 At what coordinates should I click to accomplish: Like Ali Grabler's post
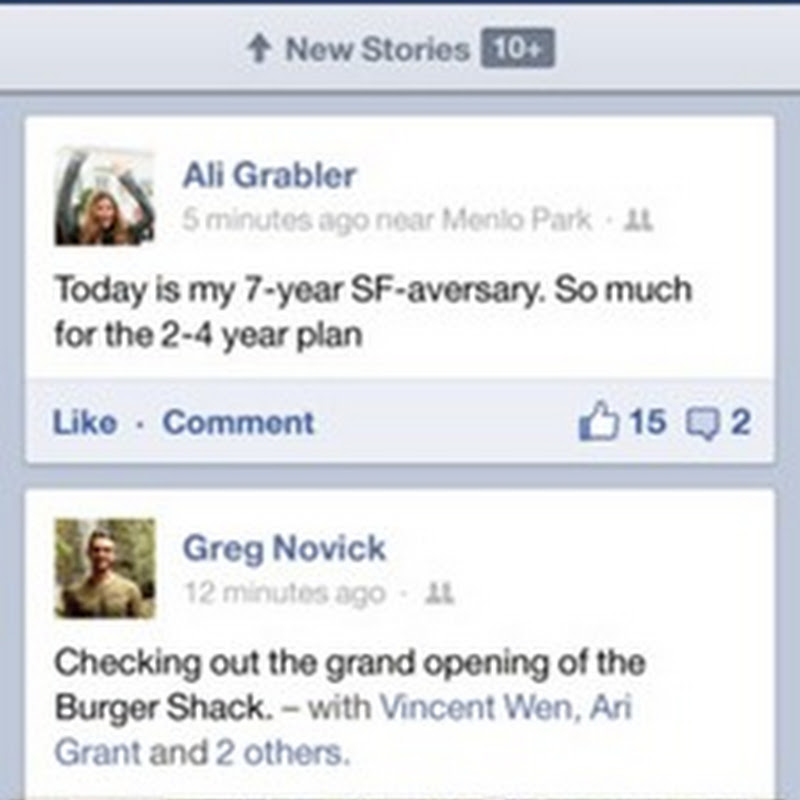pos(85,422)
